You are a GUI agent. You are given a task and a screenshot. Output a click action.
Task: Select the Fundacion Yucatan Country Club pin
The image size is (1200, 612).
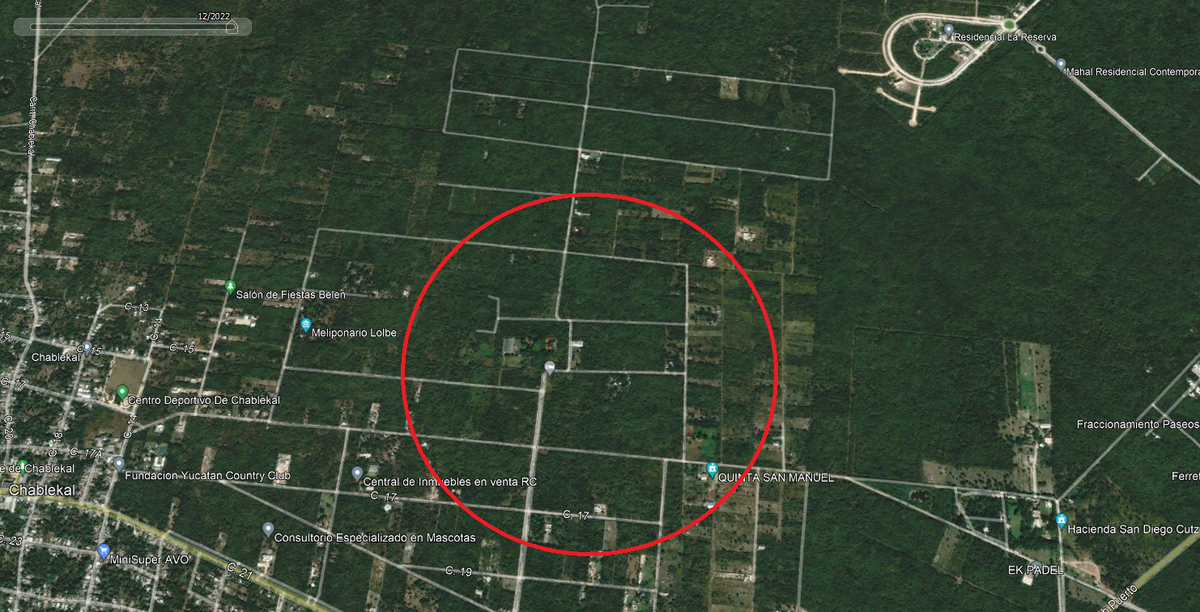coord(118,464)
